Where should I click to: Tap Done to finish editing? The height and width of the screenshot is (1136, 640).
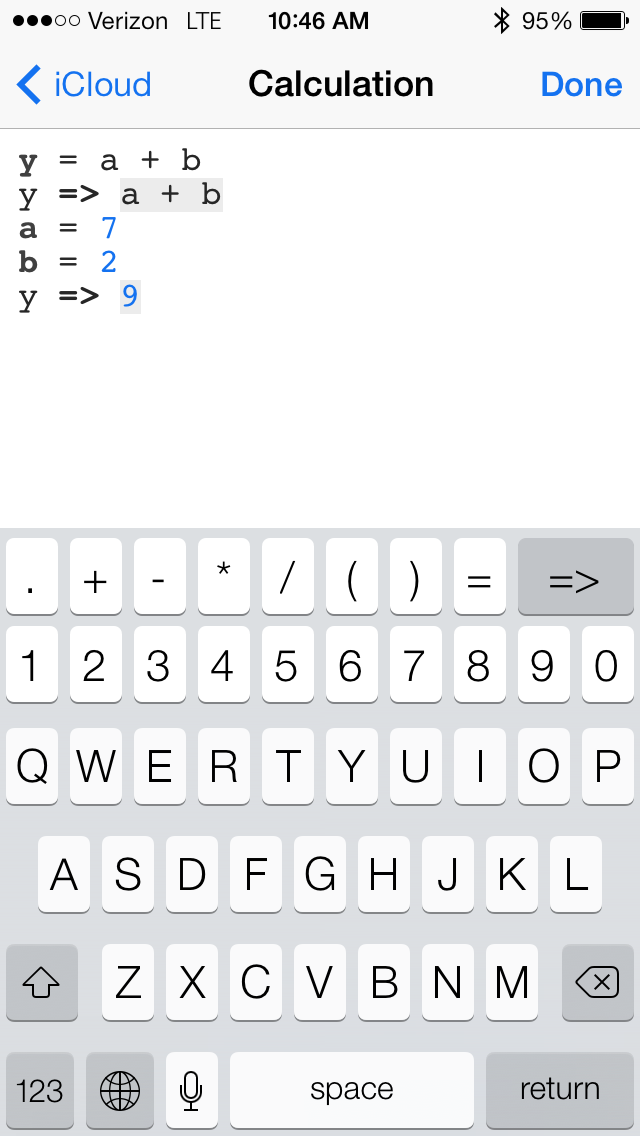coord(581,85)
